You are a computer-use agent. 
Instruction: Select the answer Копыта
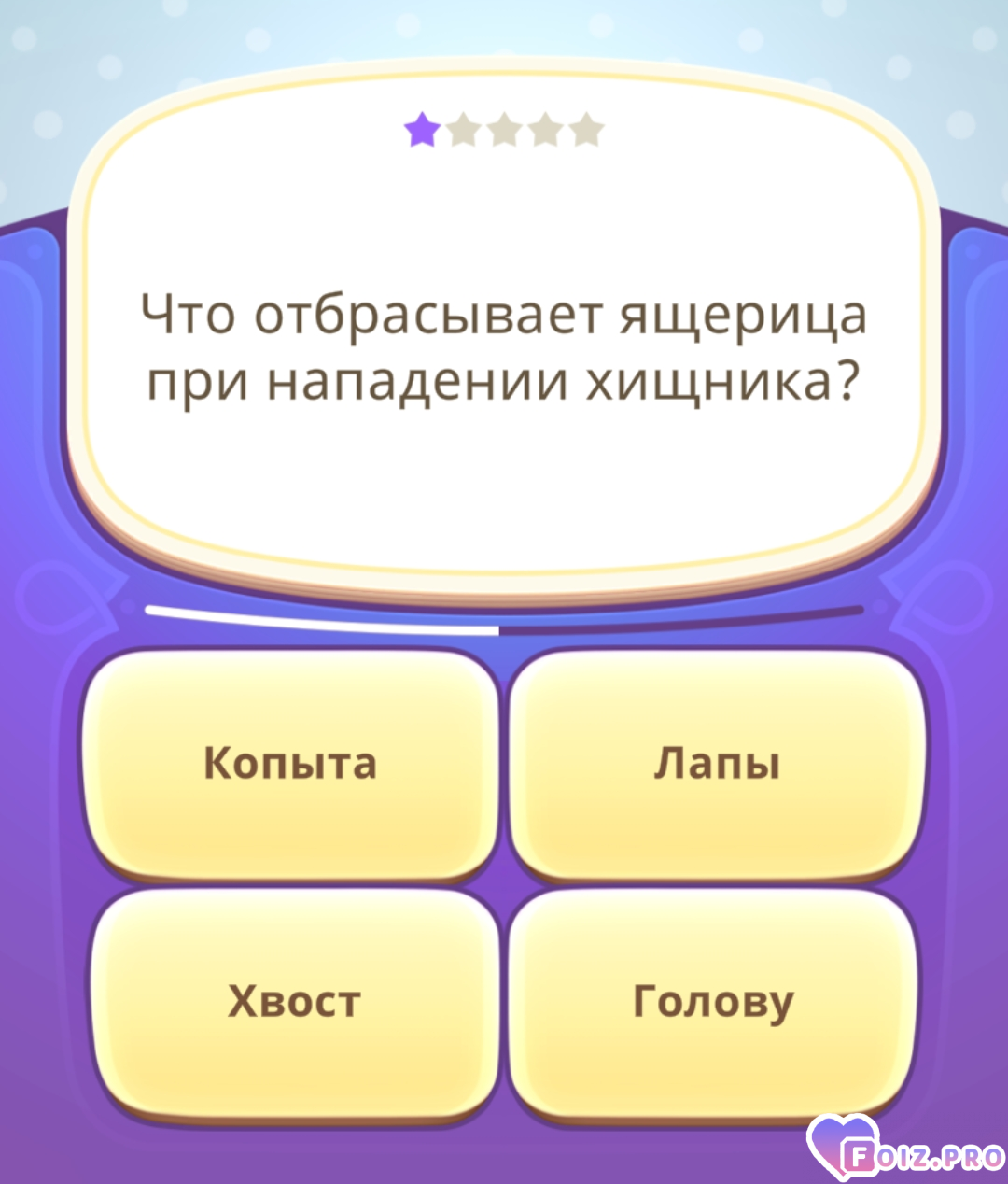click(290, 764)
